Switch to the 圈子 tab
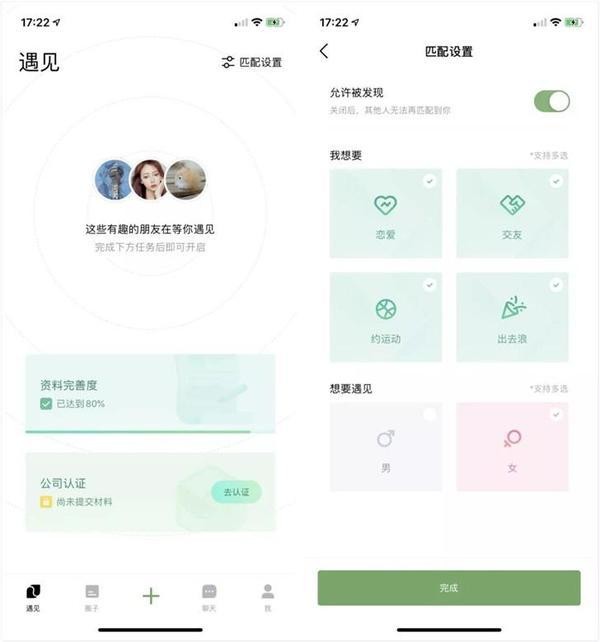The width and height of the screenshot is (600, 642). click(92, 596)
